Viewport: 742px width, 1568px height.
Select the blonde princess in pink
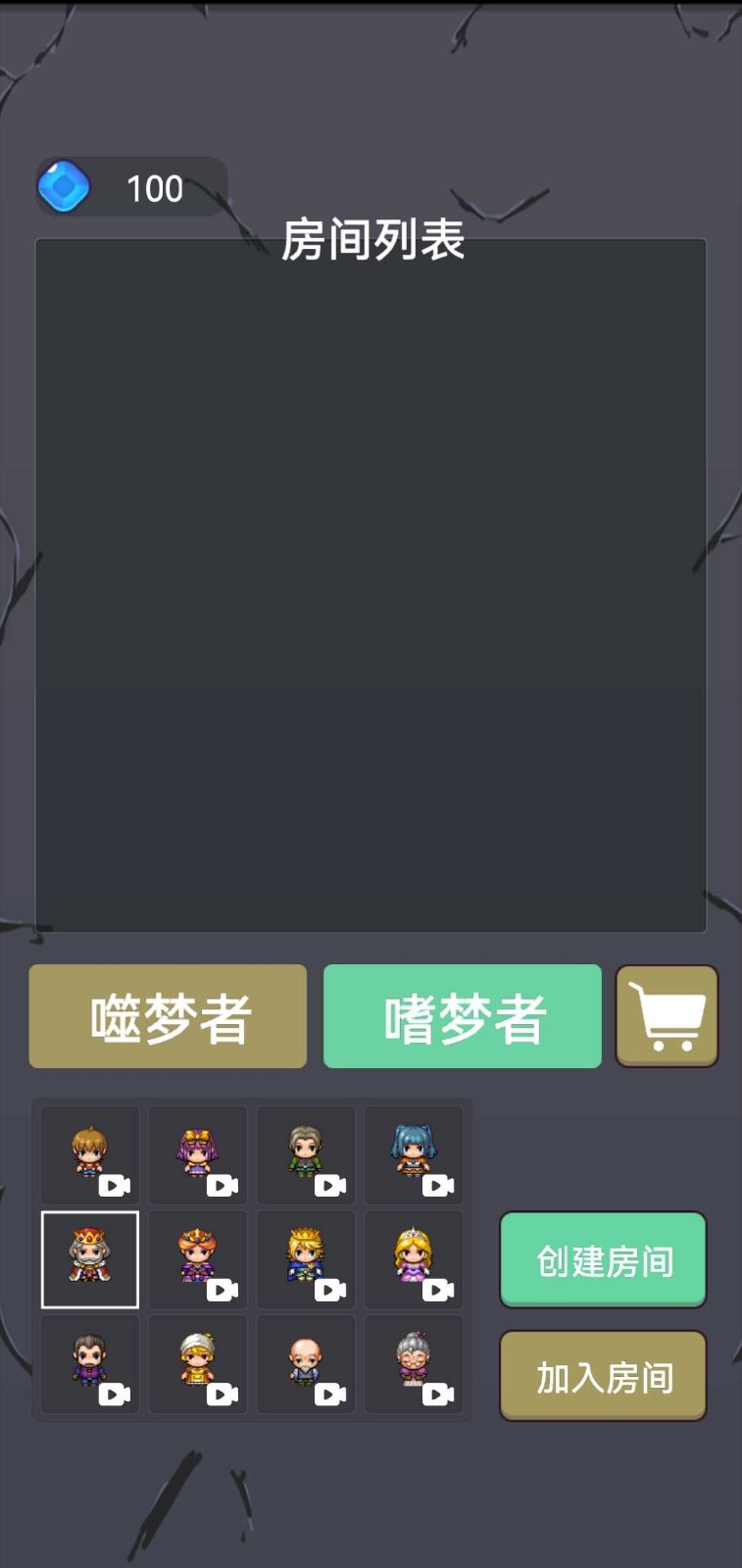click(414, 1259)
